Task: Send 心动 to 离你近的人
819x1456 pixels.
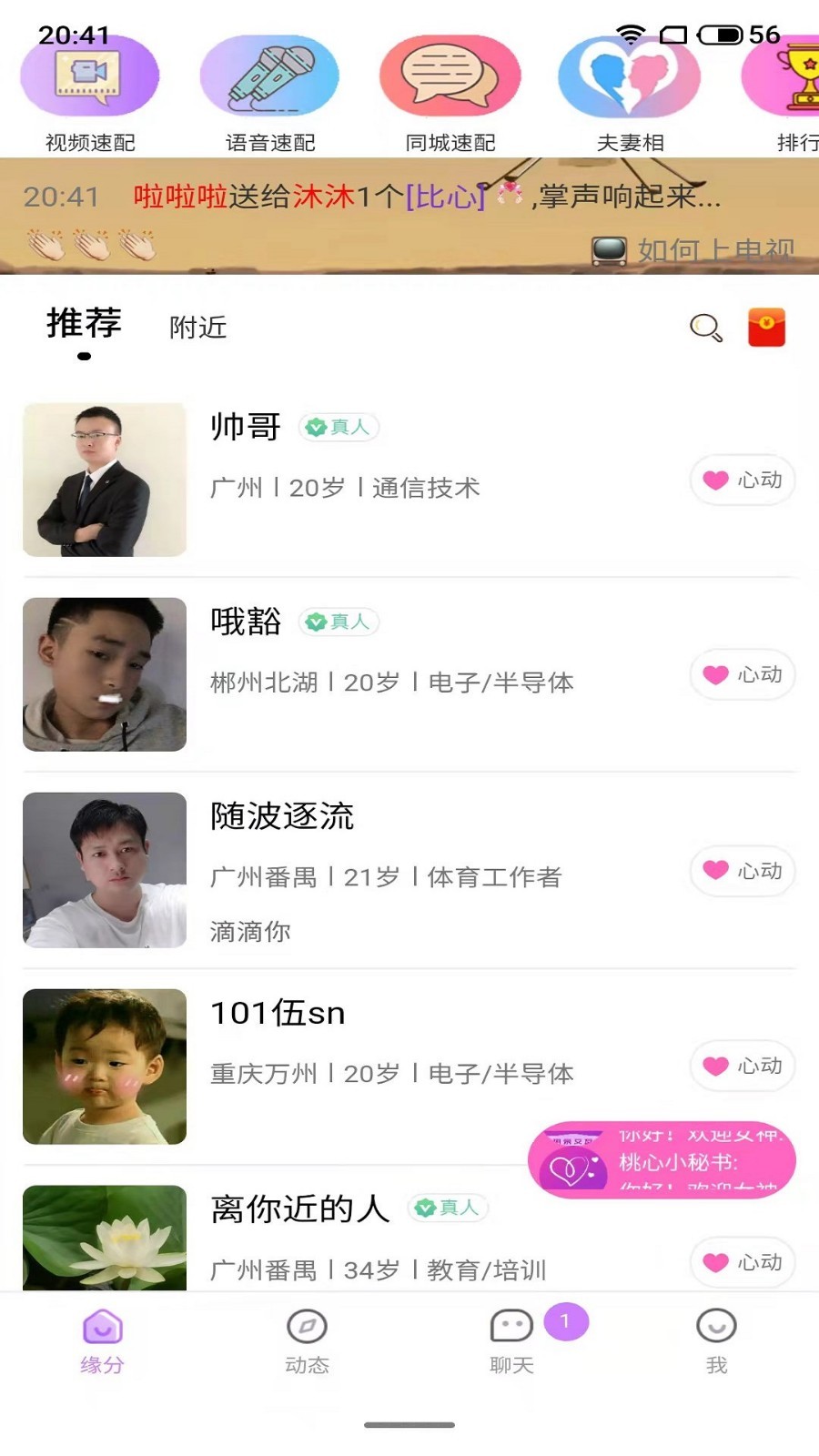Action: click(x=743, y=1262)
